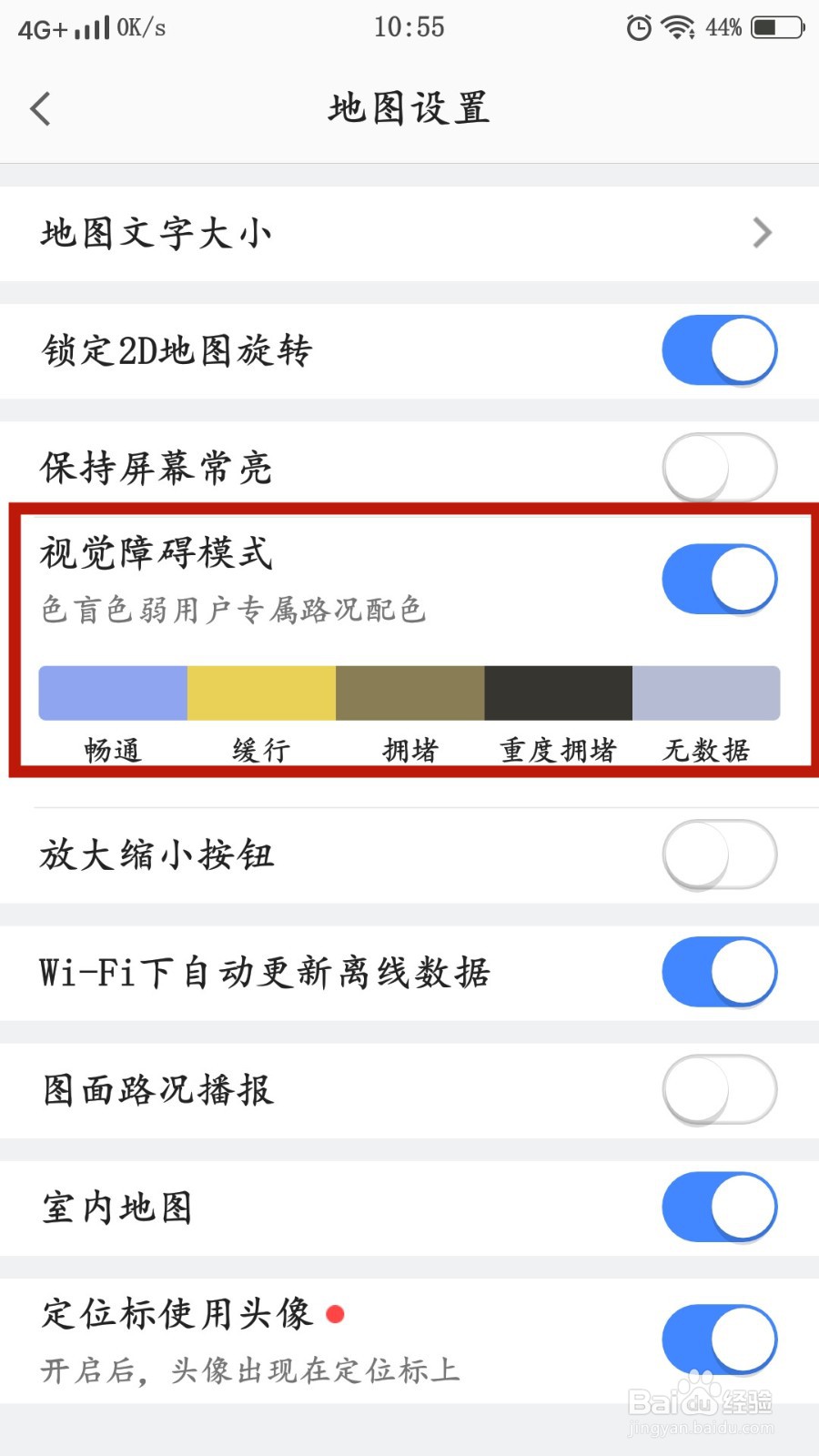Enable the 放大缩小按钮 switch
Image resolution: width=819 pixels, height=1456 pixels.
pos(719,854)
